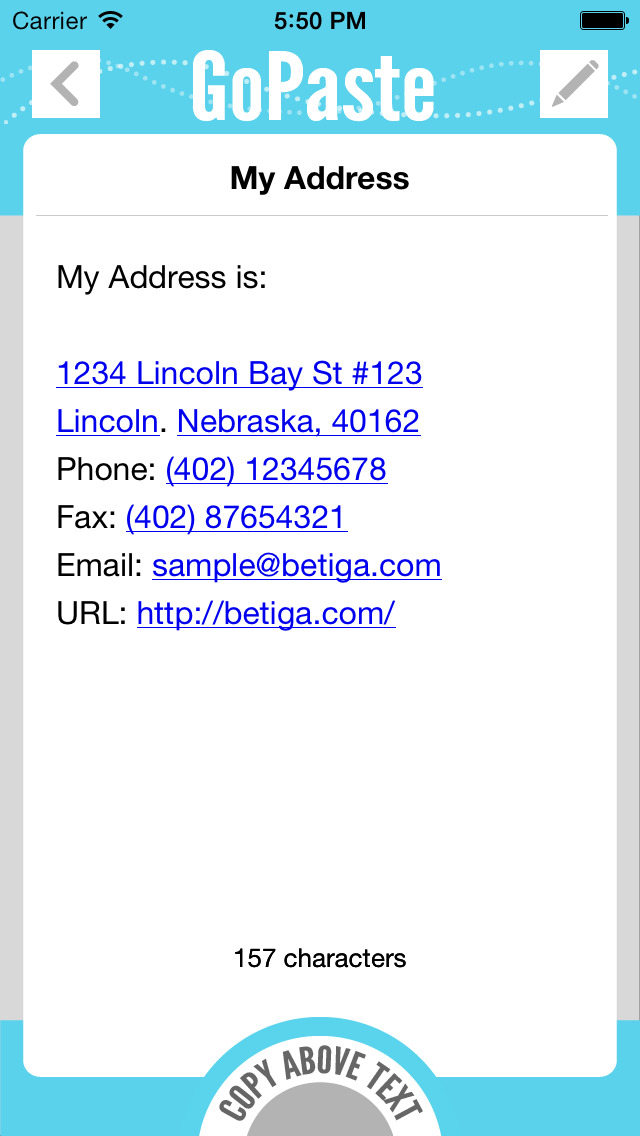The image size is (640, 1136).
Task: Open the 1234 Lincoln Bay St address link
Action: 239,374
